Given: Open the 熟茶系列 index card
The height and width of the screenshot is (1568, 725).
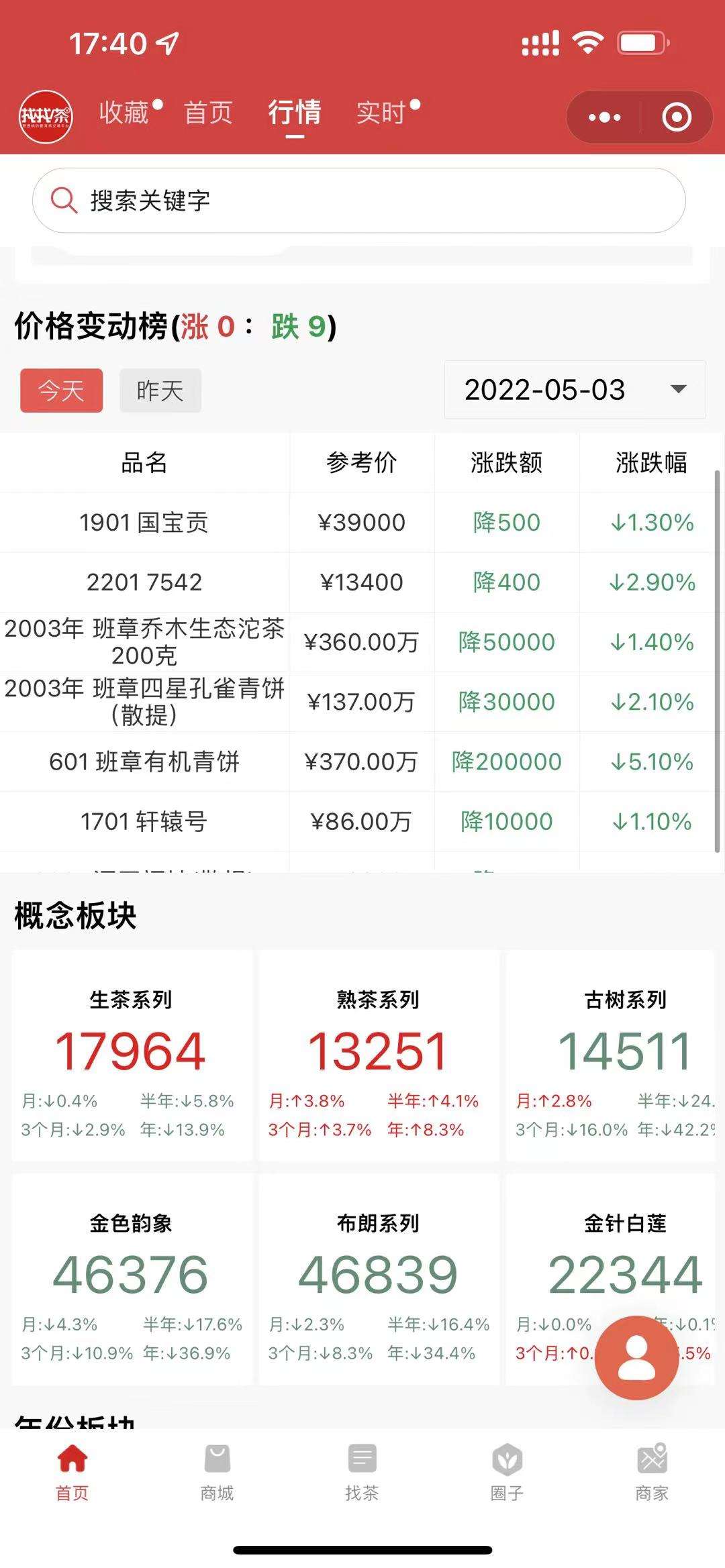Looking at the screenshot, I should click(379, 1055).
